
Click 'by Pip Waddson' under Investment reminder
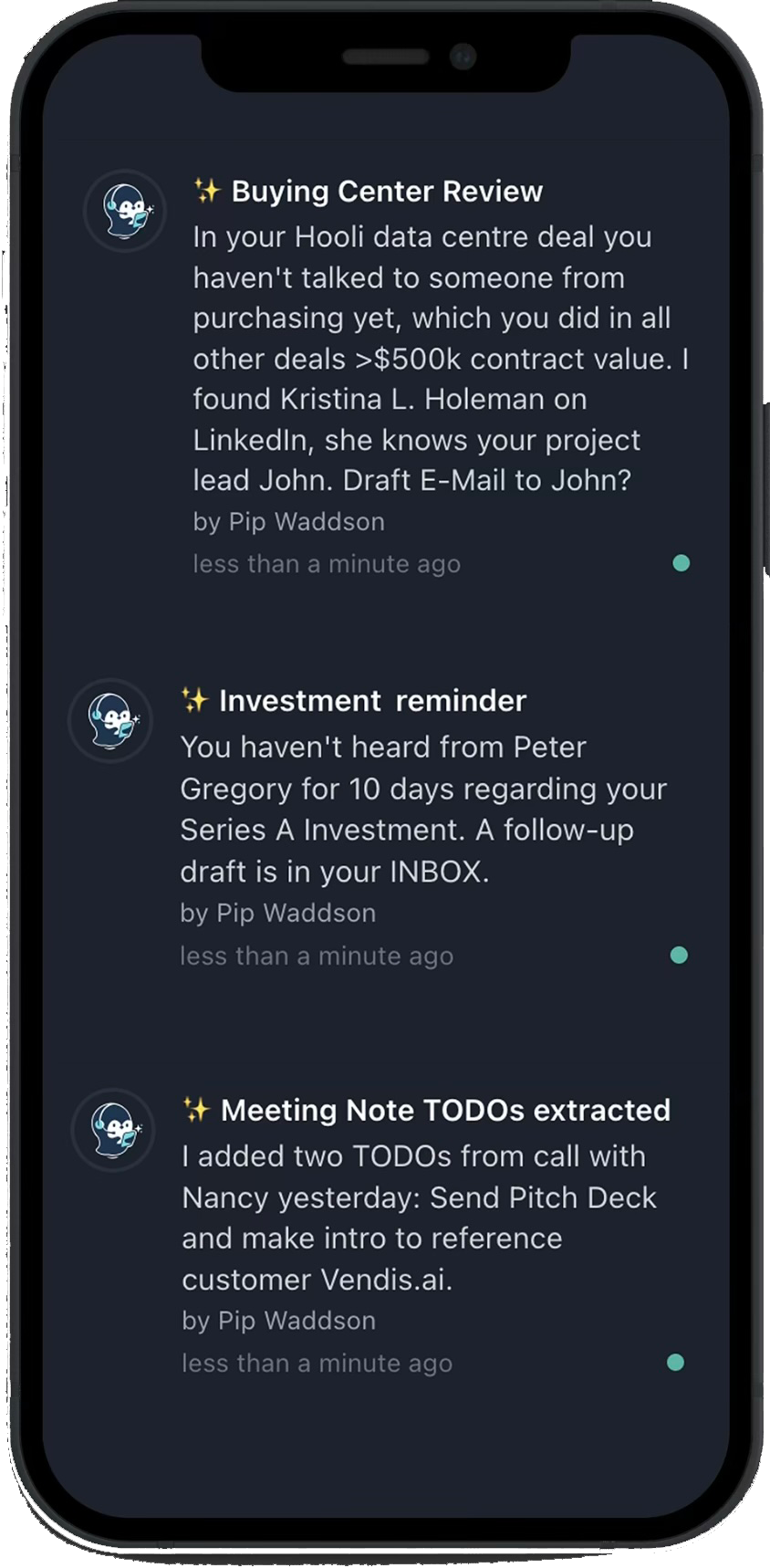pos(278,913)
